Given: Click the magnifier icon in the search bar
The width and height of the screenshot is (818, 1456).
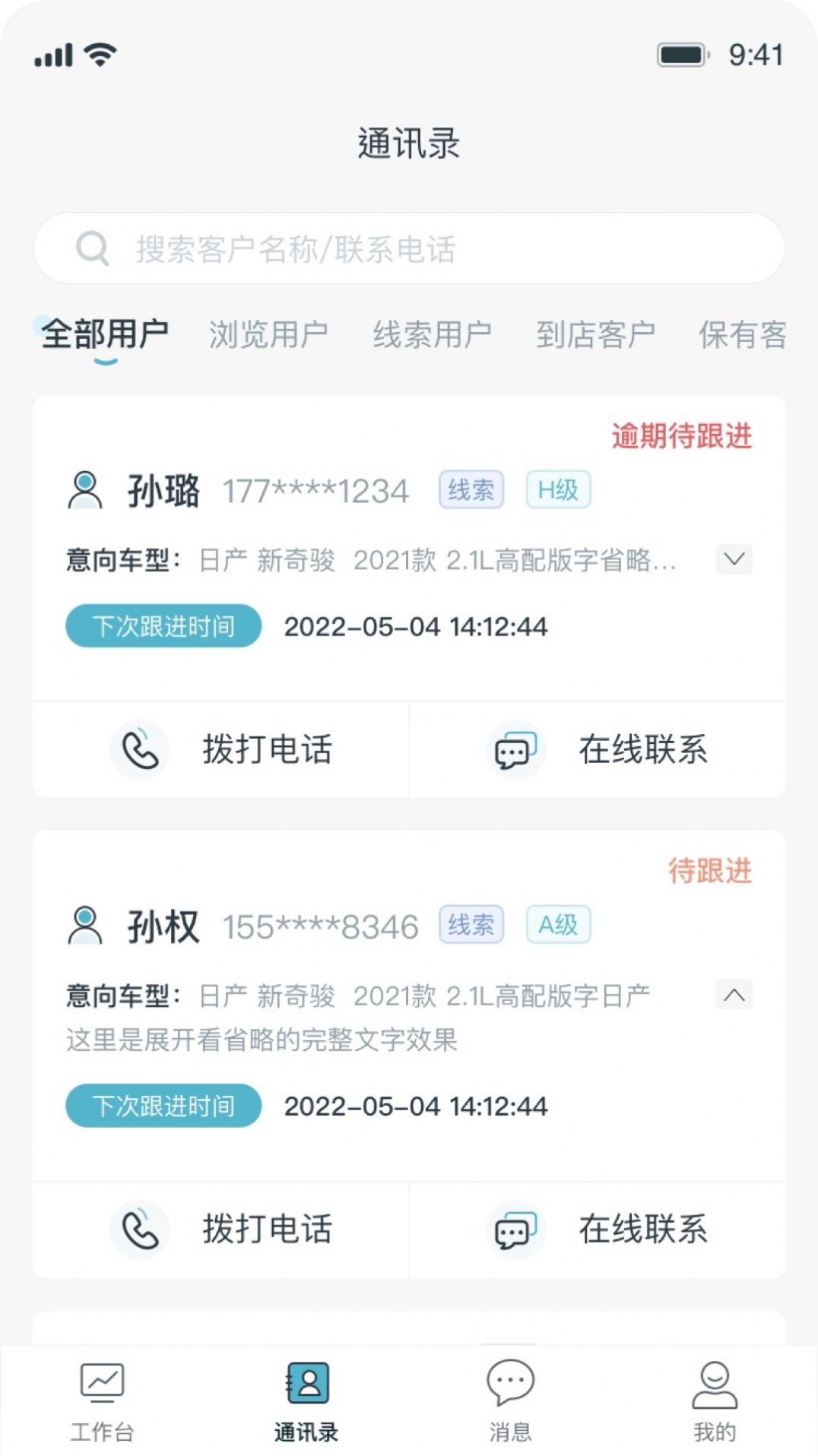Looking at the screenshot, I should click(x=93, y=245).
